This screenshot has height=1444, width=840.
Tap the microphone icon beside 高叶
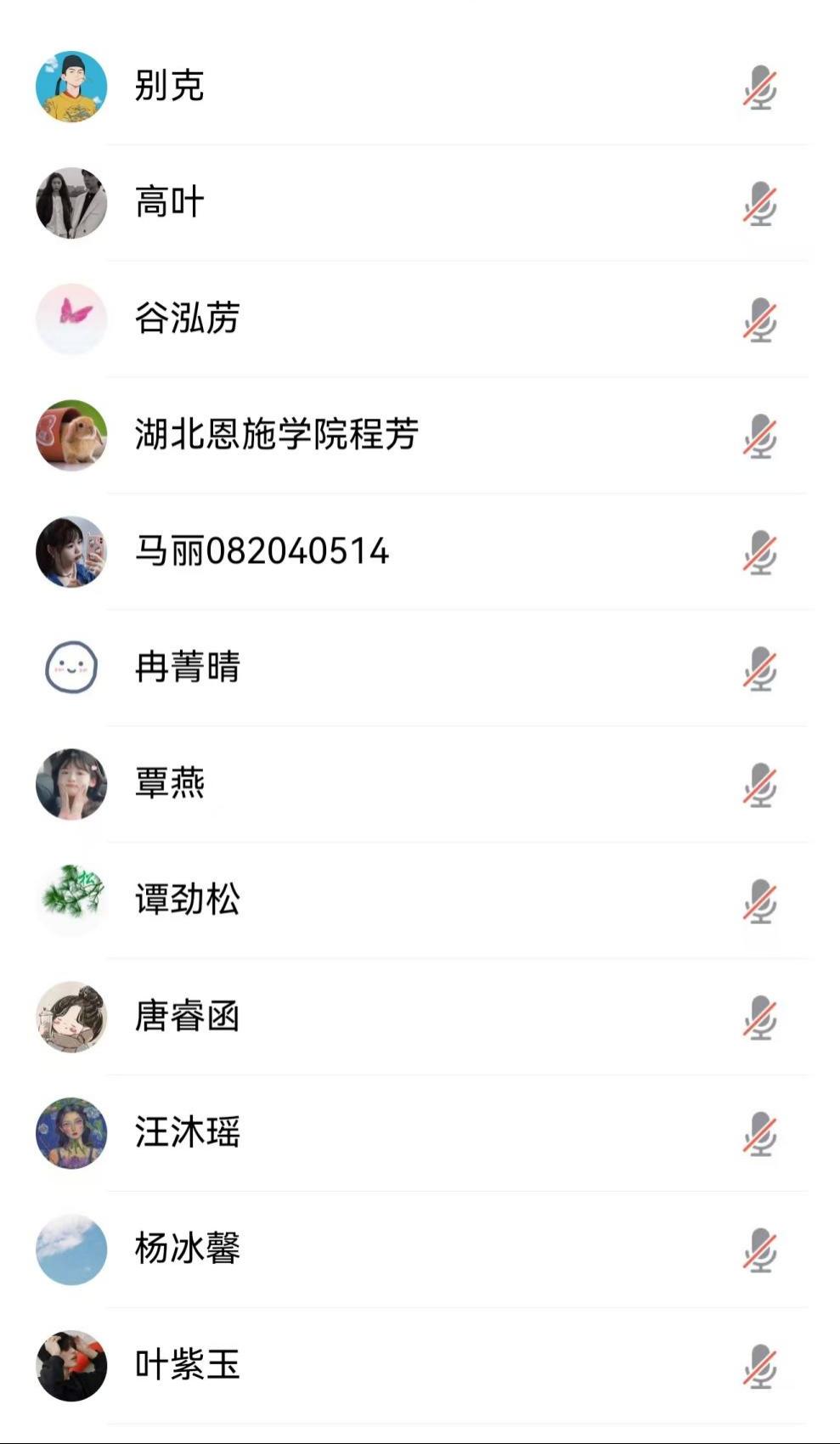pyautogui.click(x=759, y=204)
